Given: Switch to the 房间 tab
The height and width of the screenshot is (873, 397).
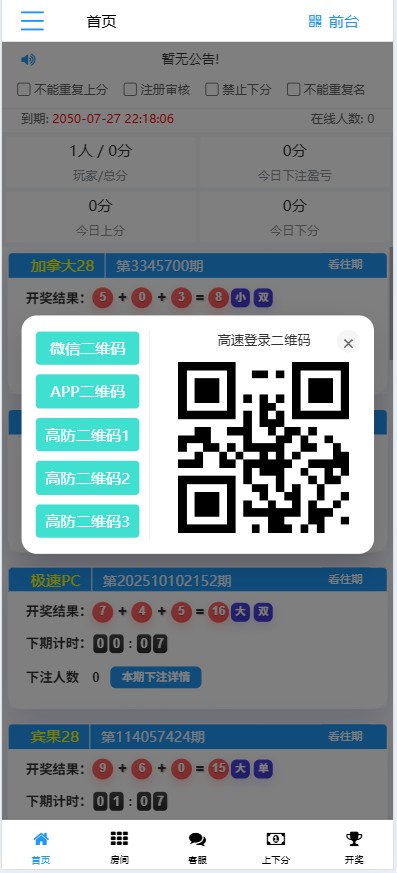Looking at the screenshot, I should pos(119,847).
